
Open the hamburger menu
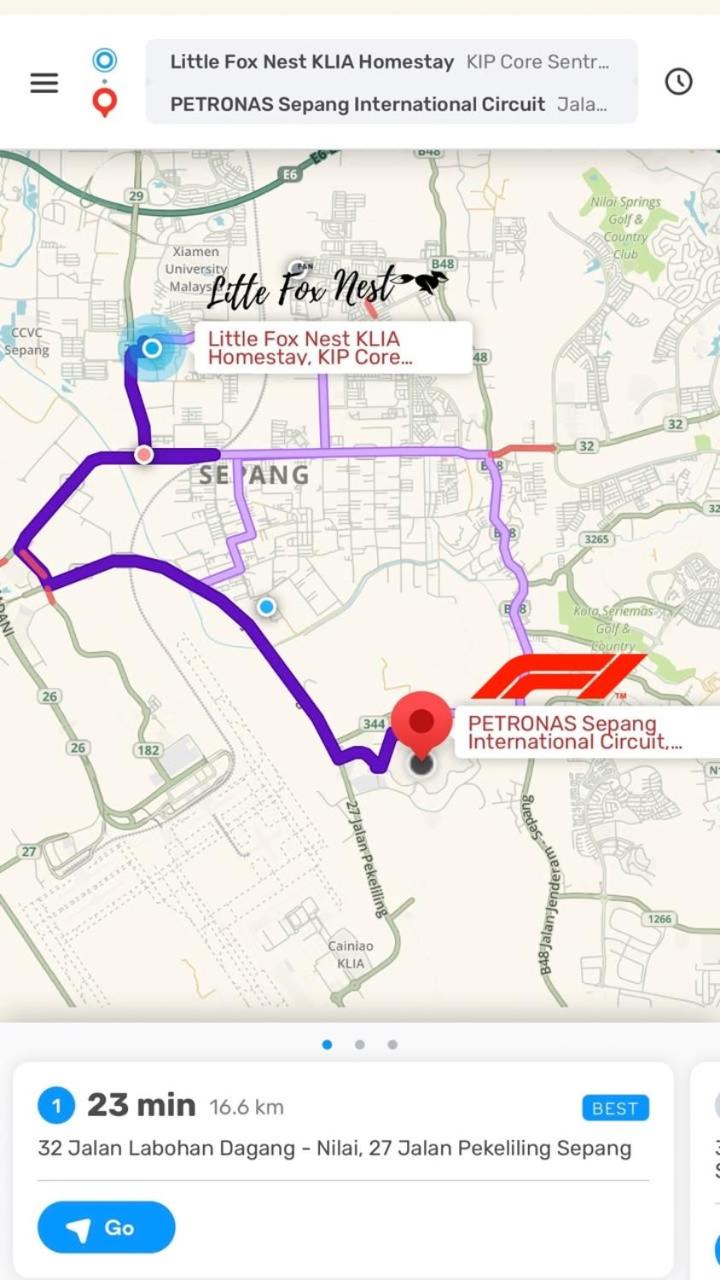tap(44, 83)
